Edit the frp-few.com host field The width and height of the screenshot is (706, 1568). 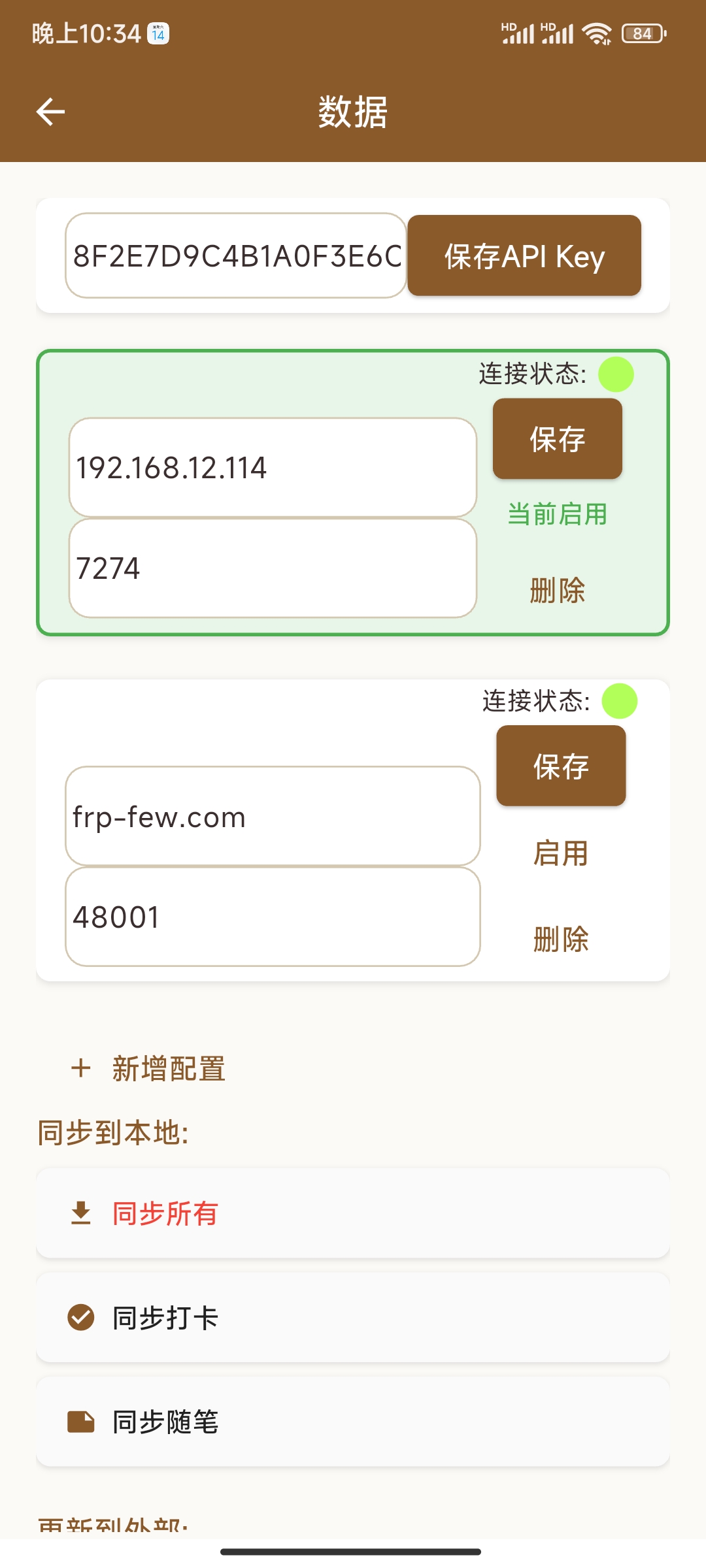point(273,817)
